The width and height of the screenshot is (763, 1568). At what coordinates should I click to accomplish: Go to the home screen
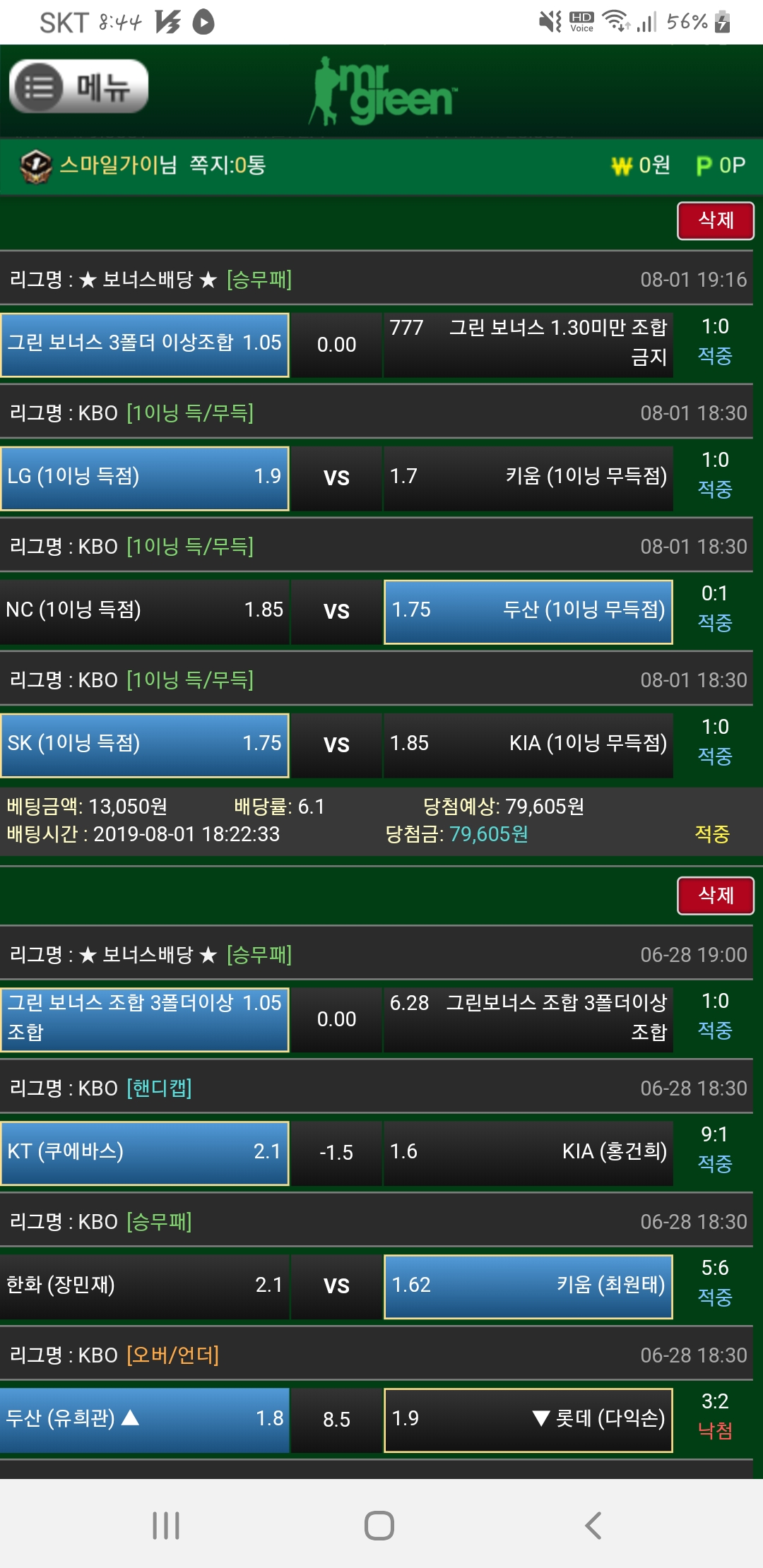379,1526
